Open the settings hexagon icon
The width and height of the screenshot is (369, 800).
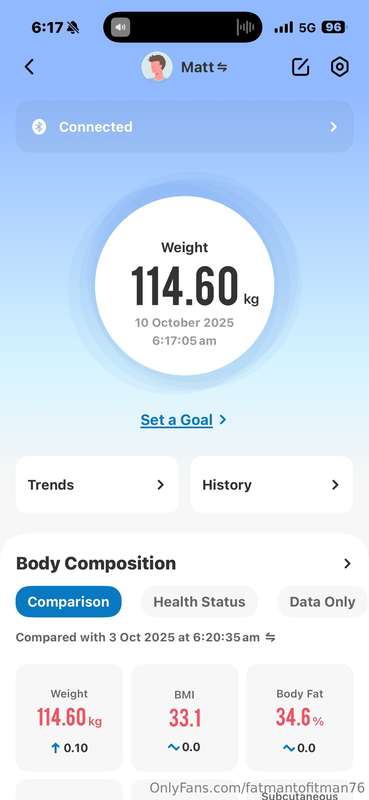[339, 67]
